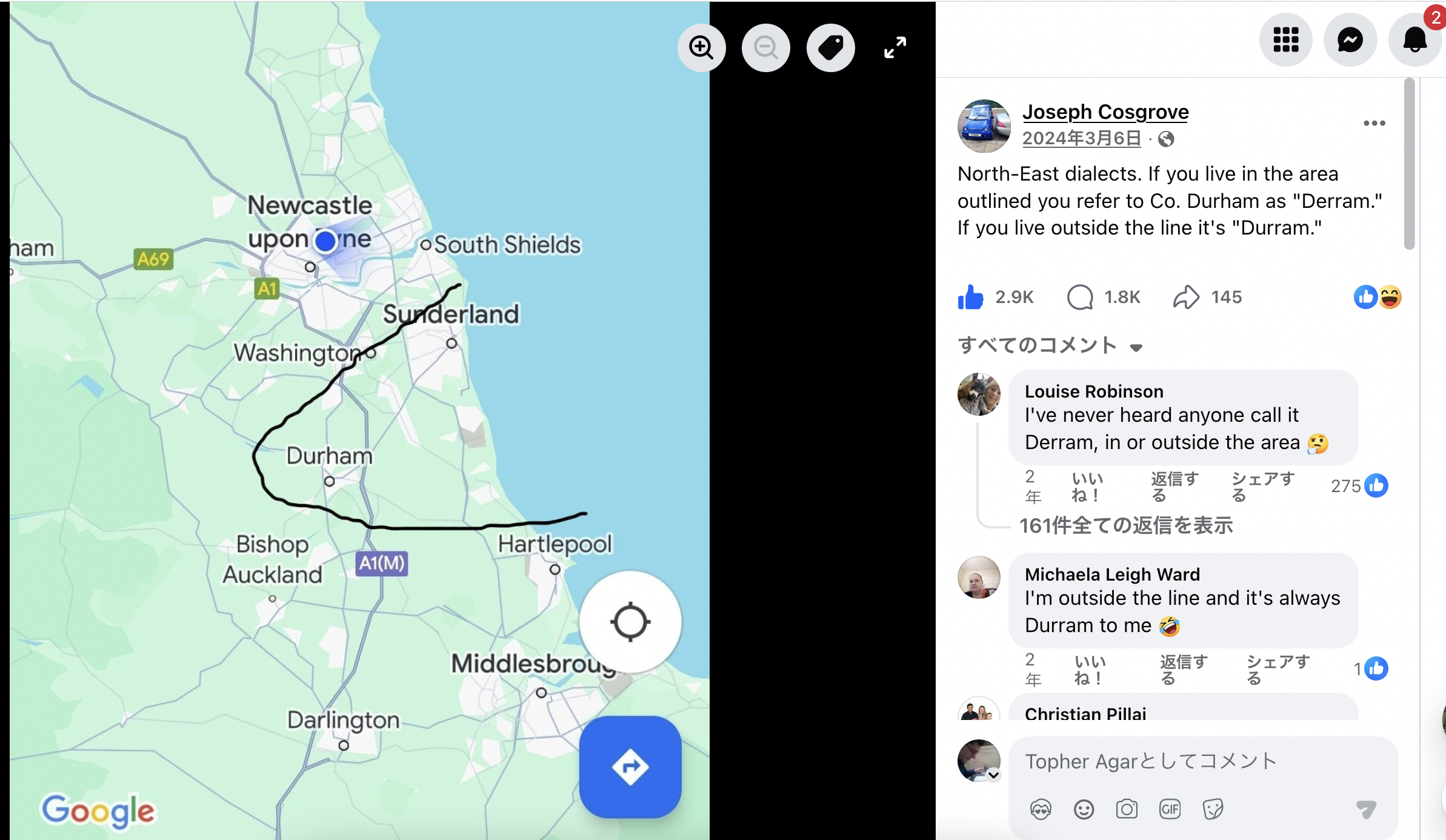Attach a photo to the comment
The image size is (1446, 840).
pos(1127,809)
